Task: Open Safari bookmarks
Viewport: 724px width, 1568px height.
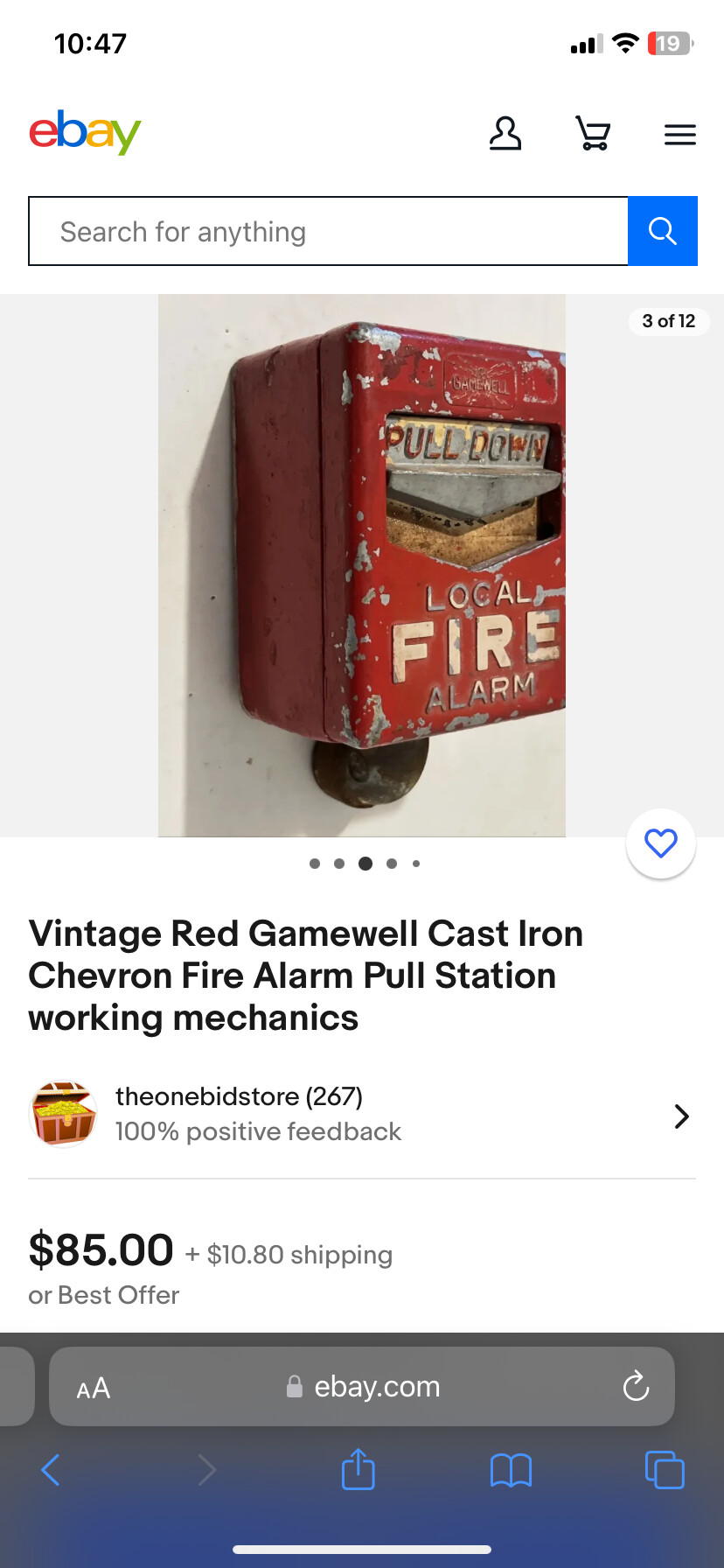Action: [511, 1470]
